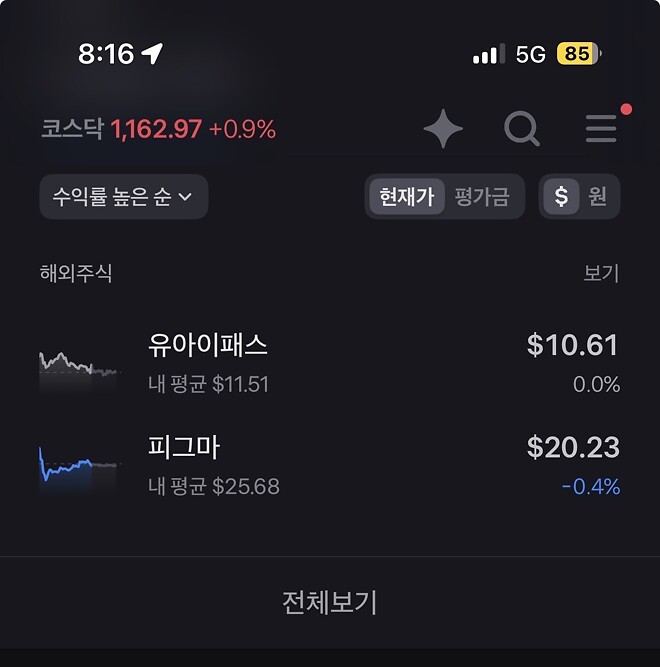Tap the 전체보기 button
Viewport: 660px width, 667px height.
click(330, 603)
